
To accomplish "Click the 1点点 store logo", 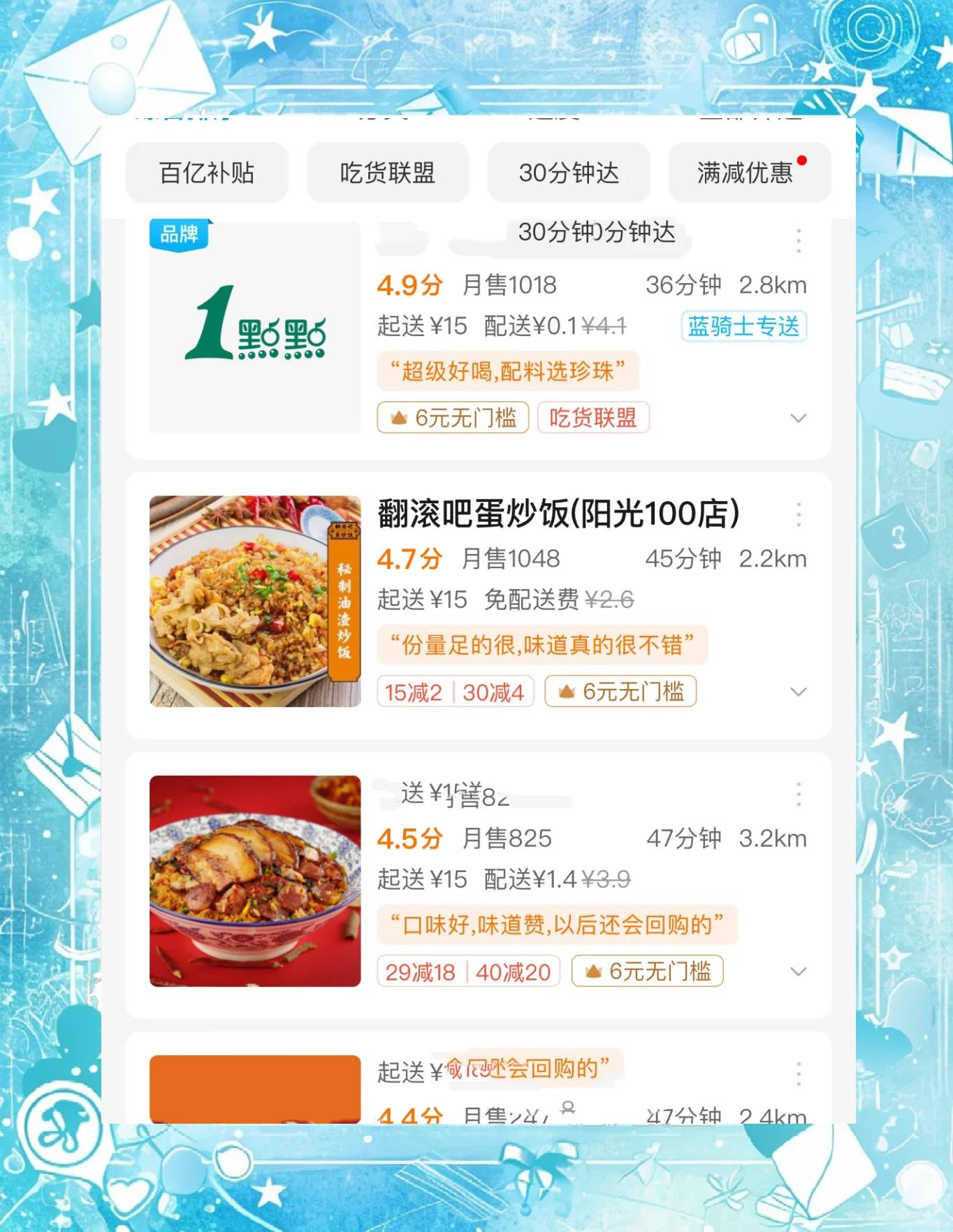I will (x=254, y=328).
